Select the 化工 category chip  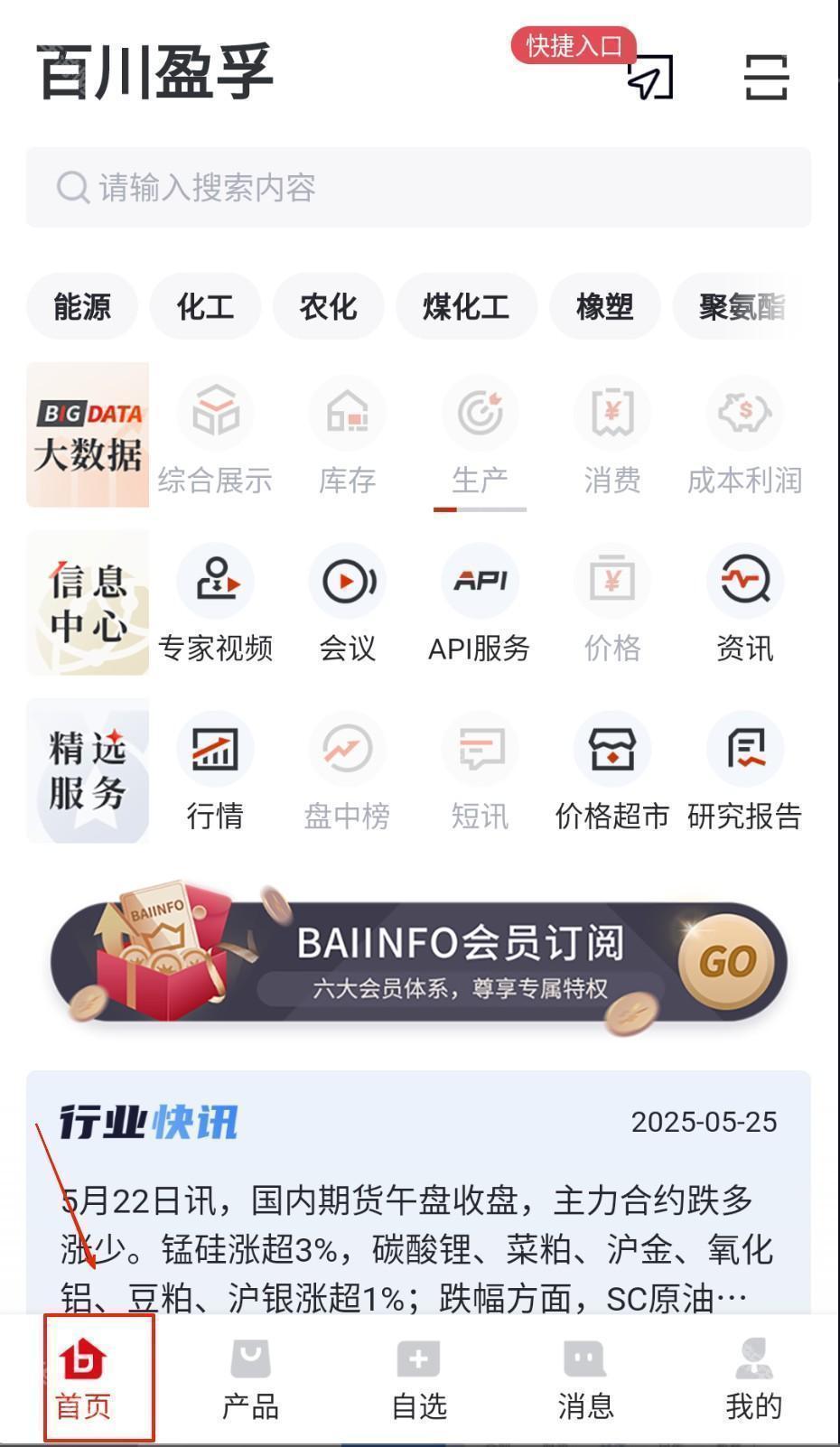tap(205, 307)
